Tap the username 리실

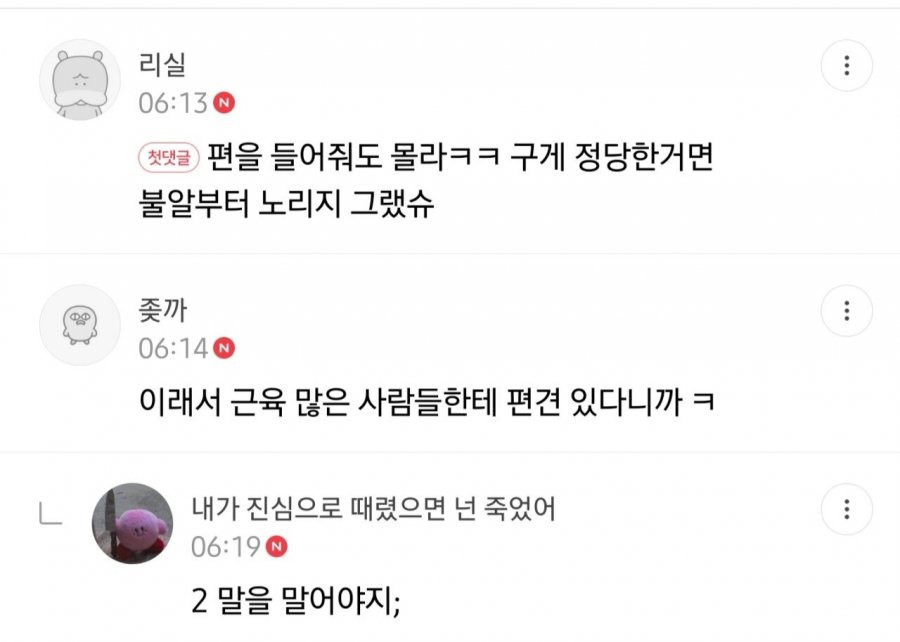[162, 64]
